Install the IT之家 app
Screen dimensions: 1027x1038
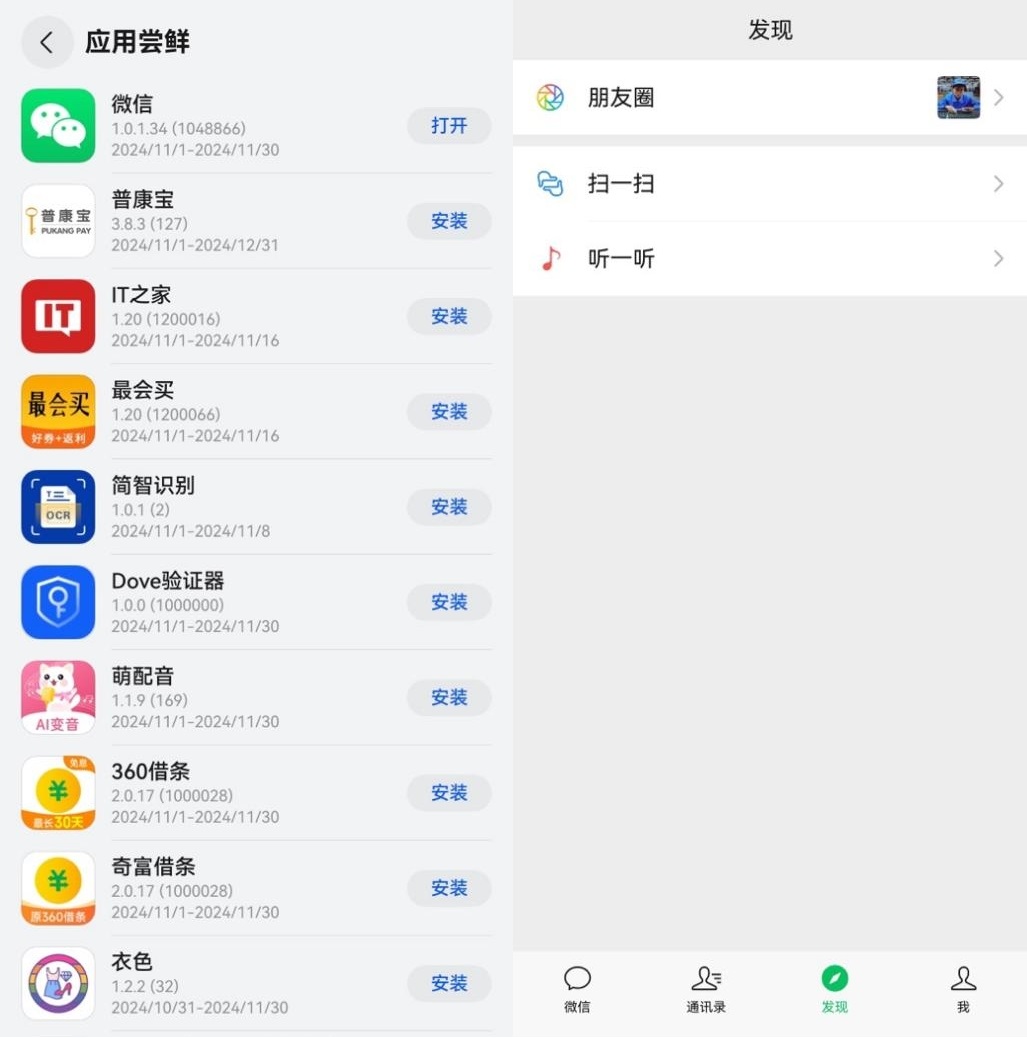pyautogui.click(x=449, y=316)
